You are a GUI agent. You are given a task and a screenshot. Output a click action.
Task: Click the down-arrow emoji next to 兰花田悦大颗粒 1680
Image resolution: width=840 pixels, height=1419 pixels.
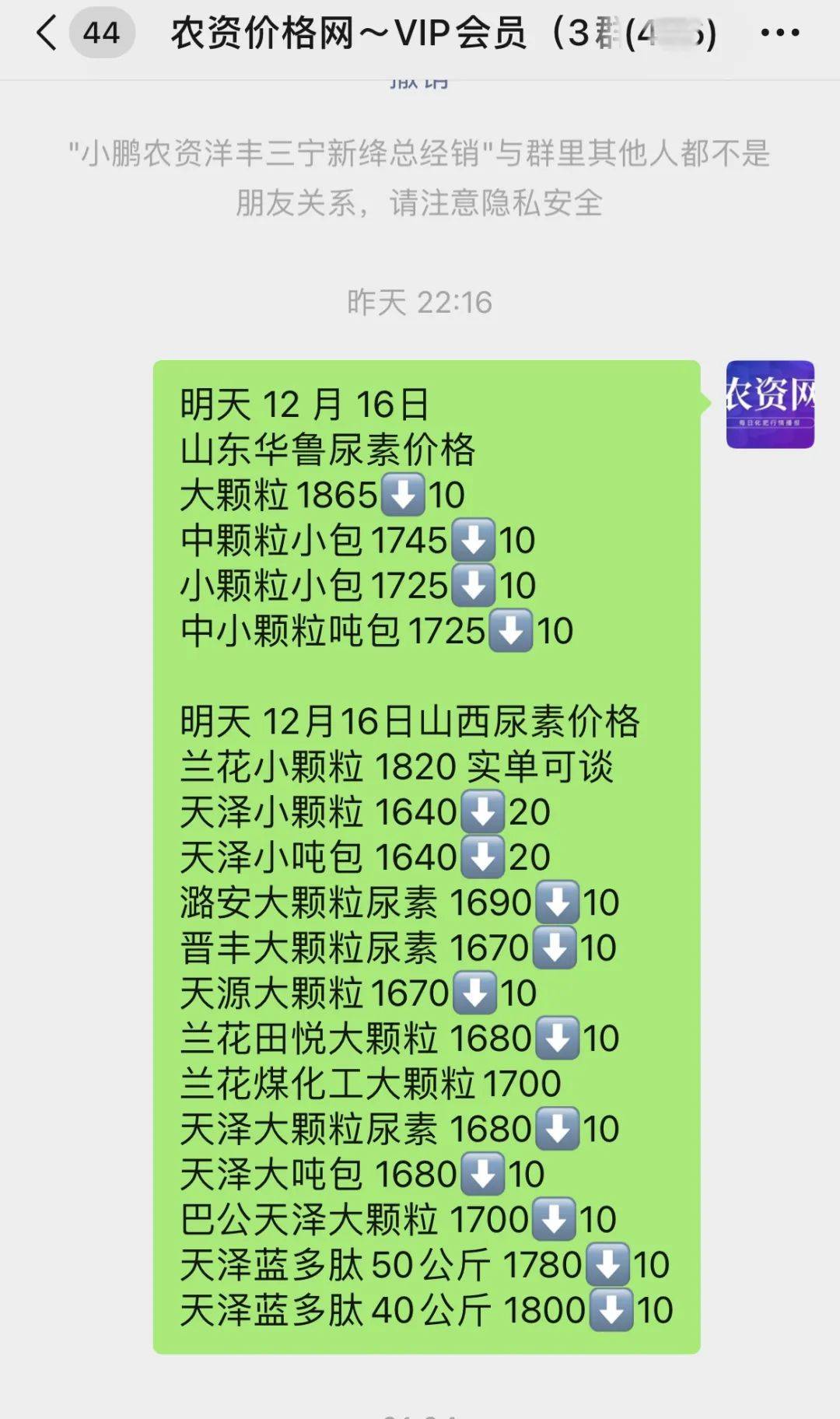pos(558,1038)
